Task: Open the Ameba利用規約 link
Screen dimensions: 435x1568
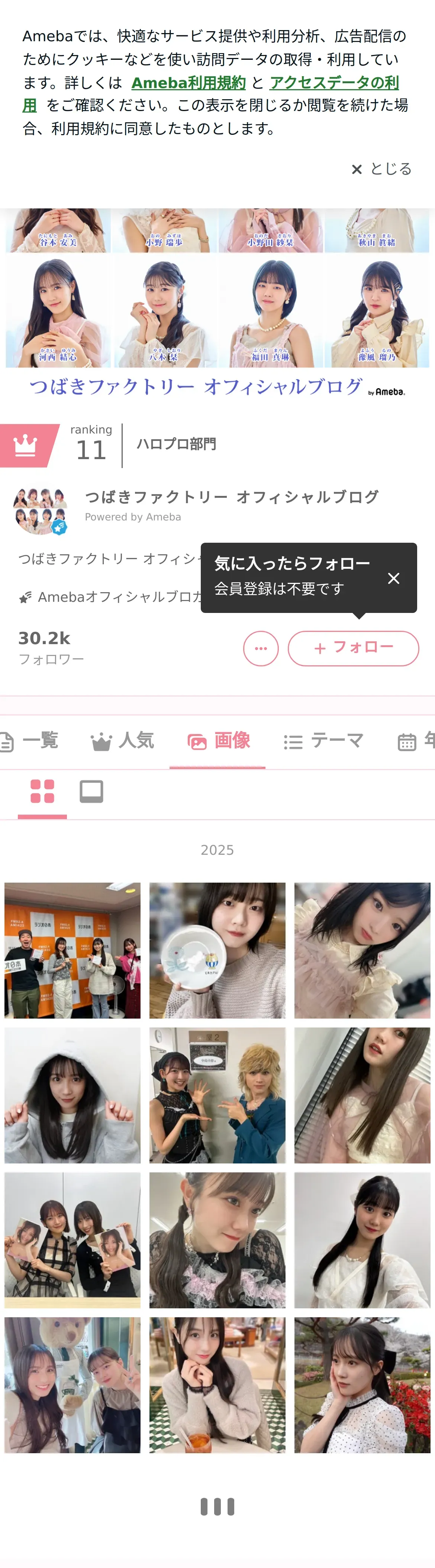Action: click(188, 83)
